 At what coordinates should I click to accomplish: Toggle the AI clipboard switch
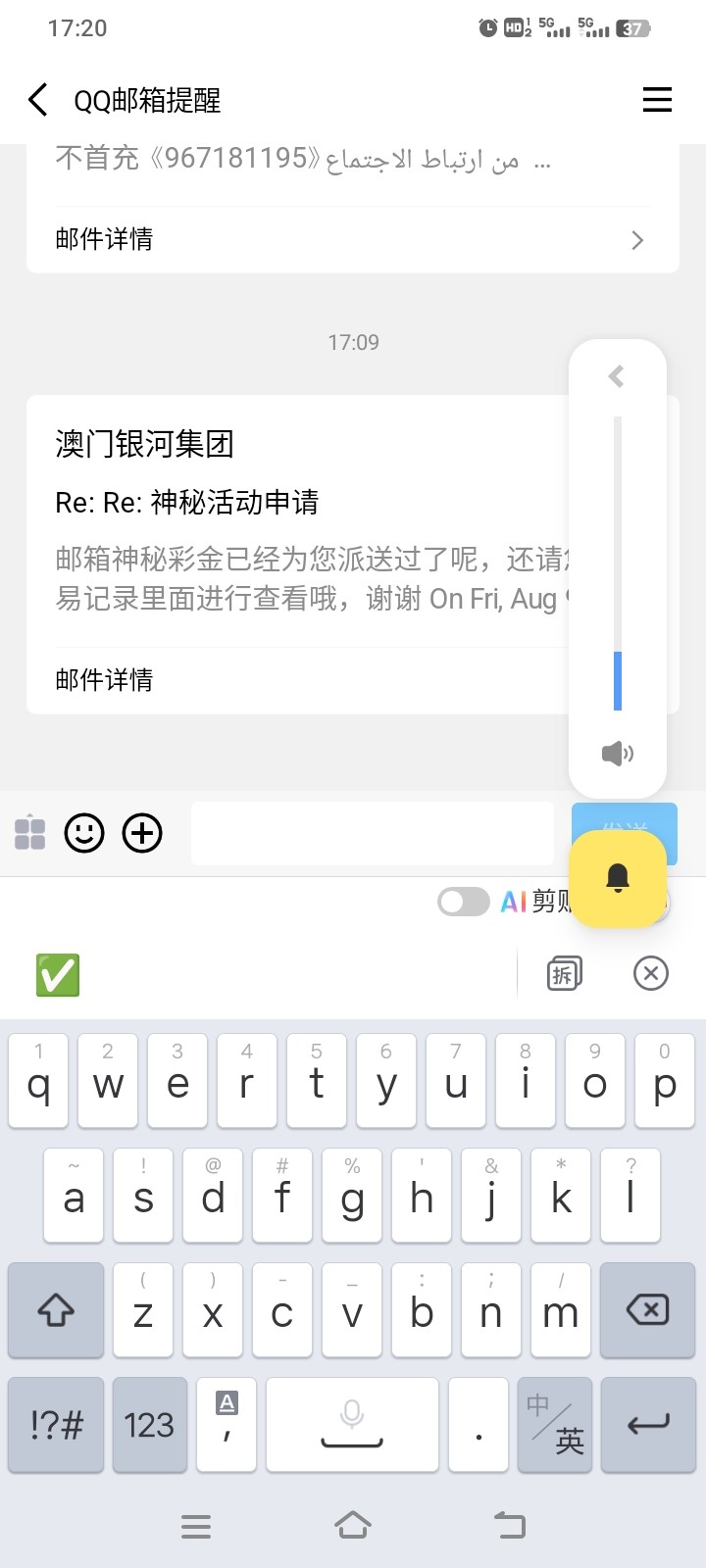(464, 902)
